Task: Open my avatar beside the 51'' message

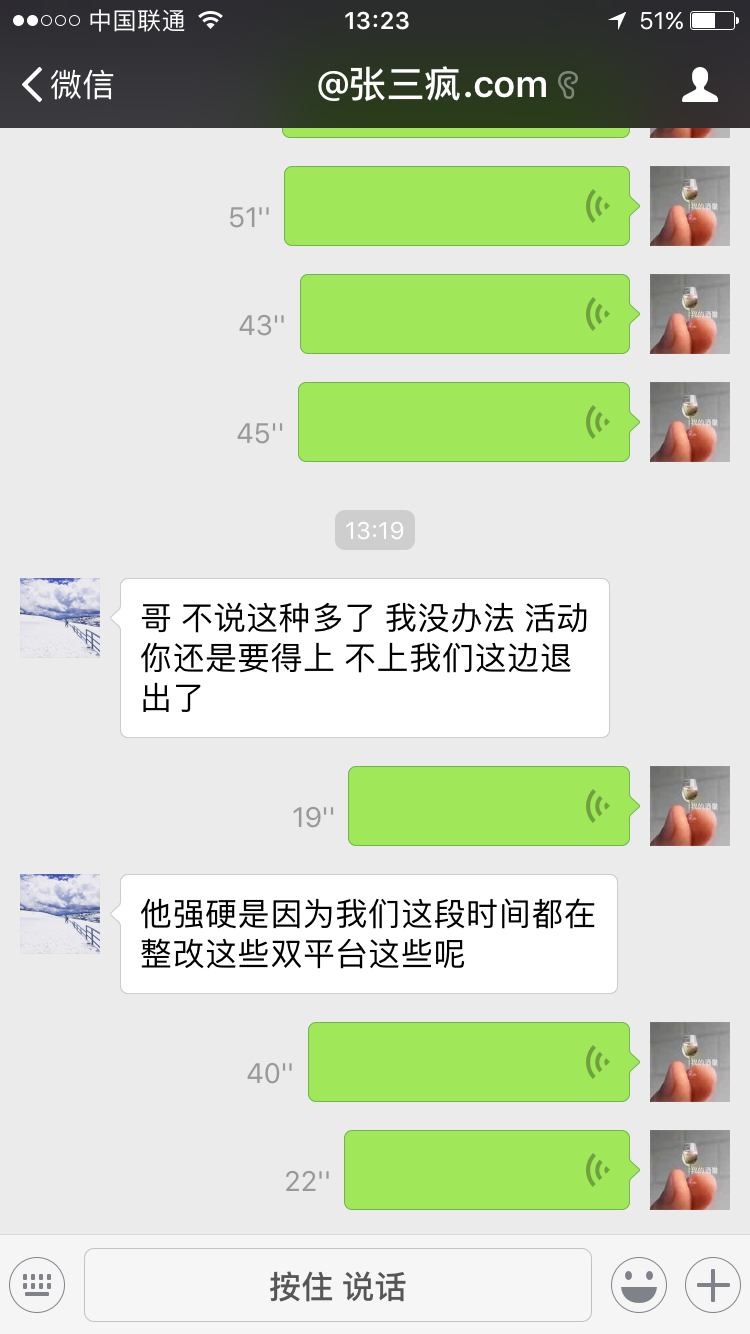Action: [x=690, y=206]
